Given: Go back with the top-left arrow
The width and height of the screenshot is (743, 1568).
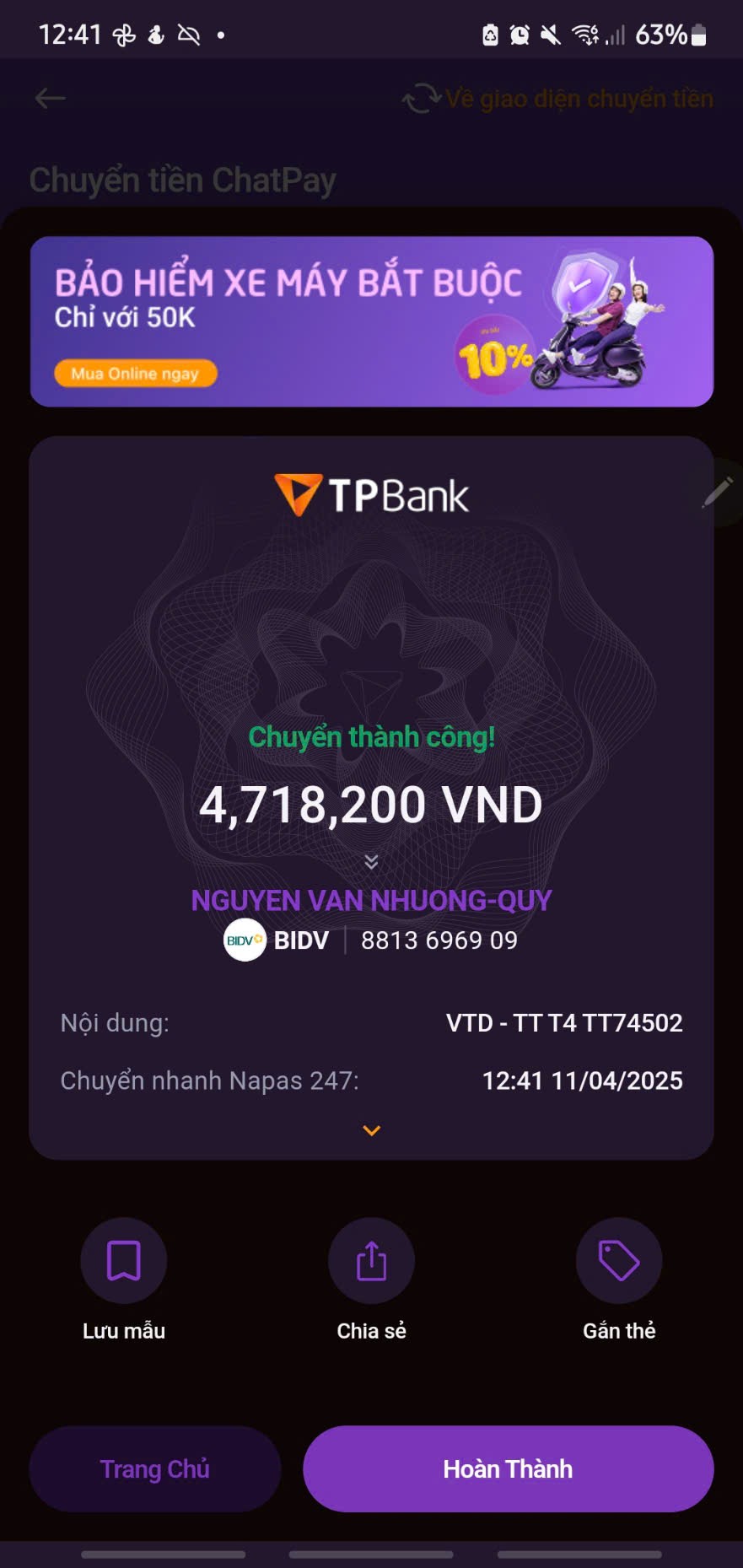Looking at the screenshot, I should [50, 99].
